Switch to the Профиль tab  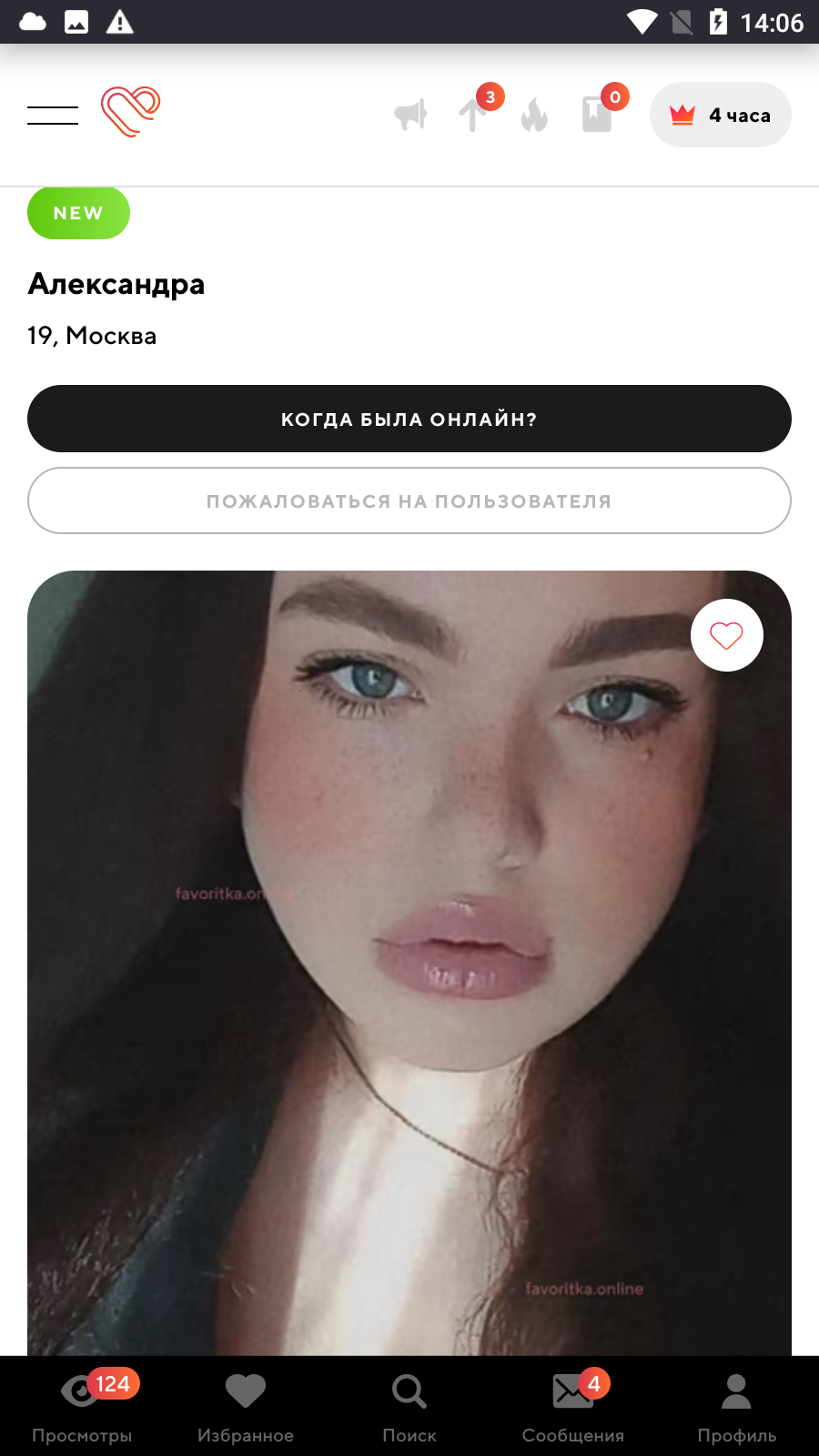737,1407
